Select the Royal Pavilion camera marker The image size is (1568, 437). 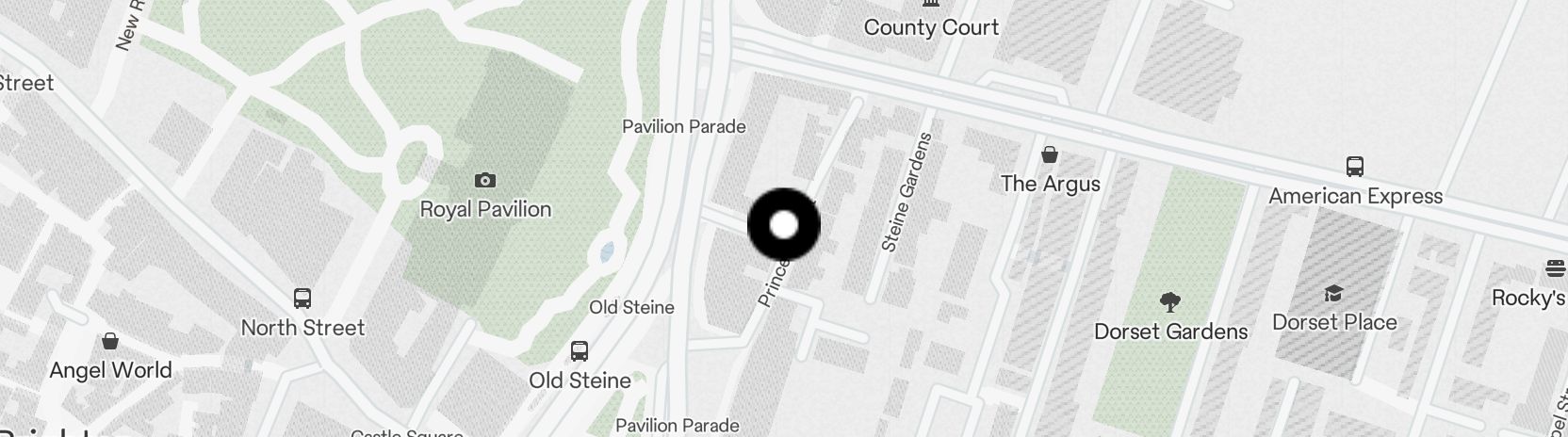(x=484, y=180)
